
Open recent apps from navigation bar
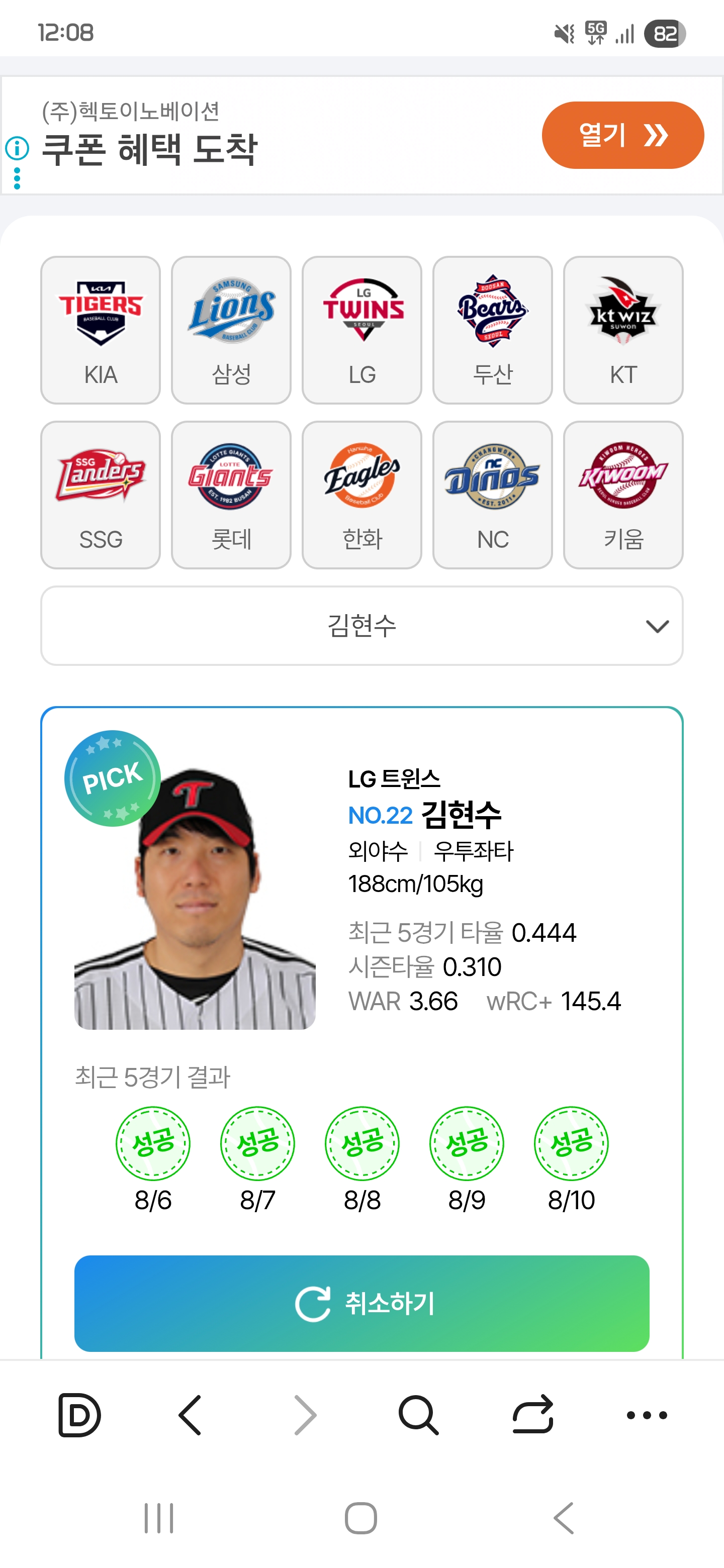click(x=159, y=1518)
